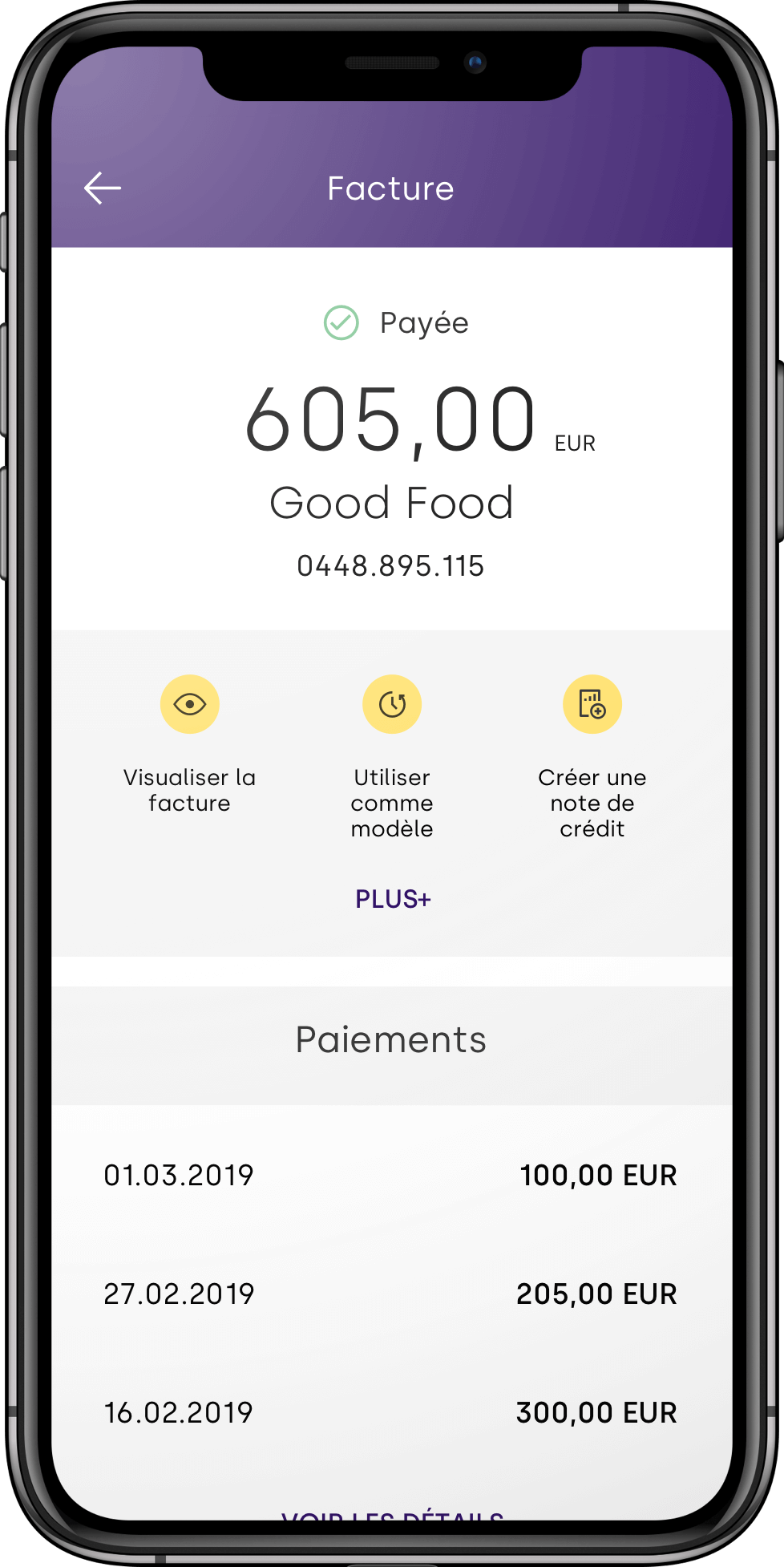Tap Créer une note de crédit
Viewport: 784px width, 1567px height.
click(592, 705)
